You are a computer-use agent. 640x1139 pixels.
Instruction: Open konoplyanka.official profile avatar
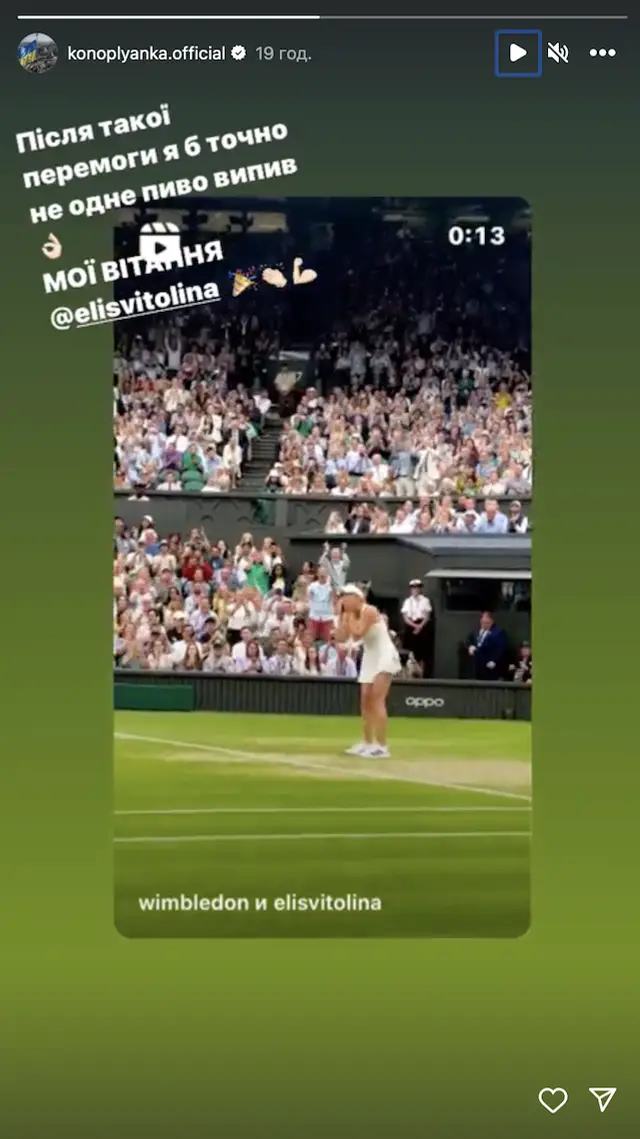[x=38, y=53]
